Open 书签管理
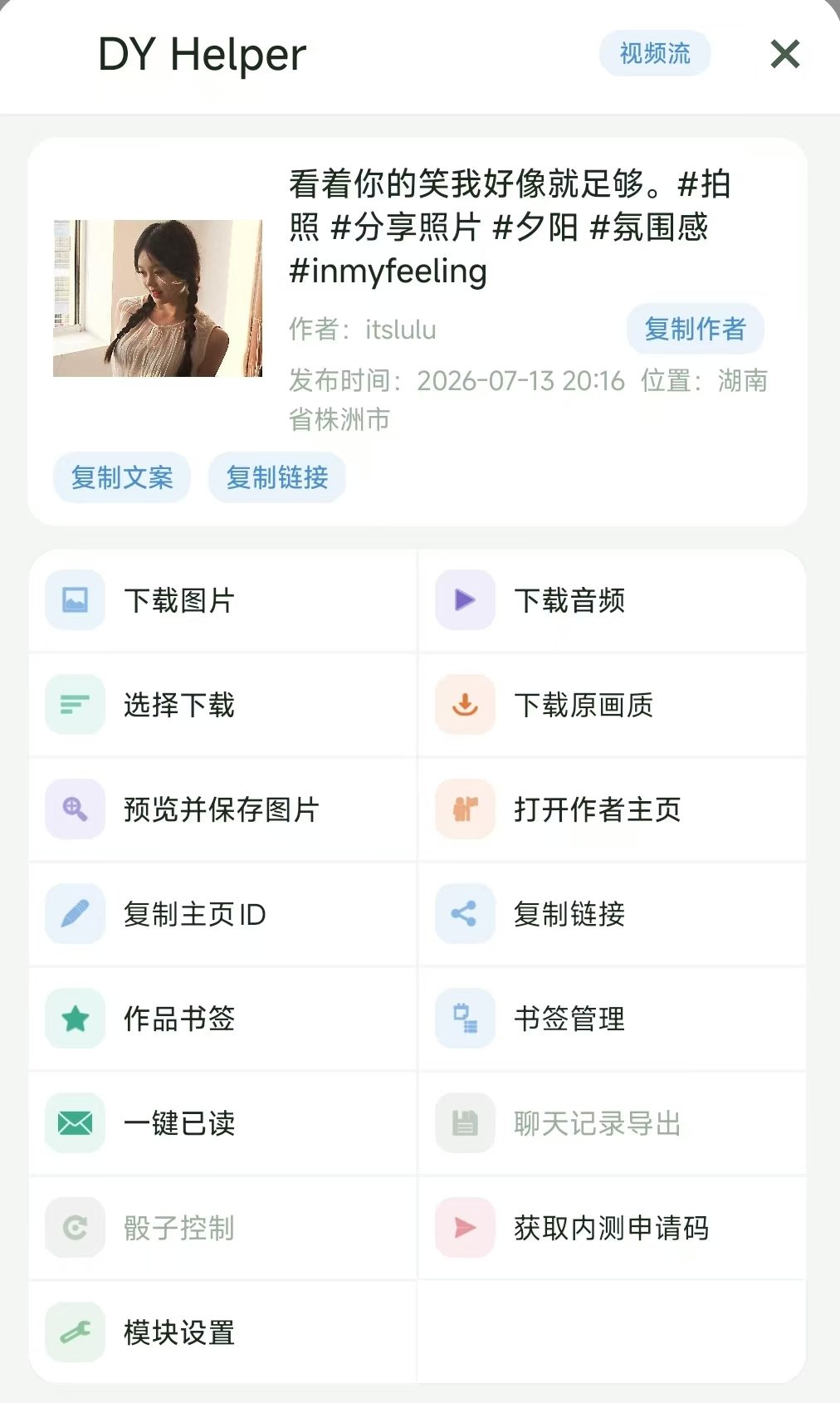The image size is (840, 1403). pos(613,1019)
